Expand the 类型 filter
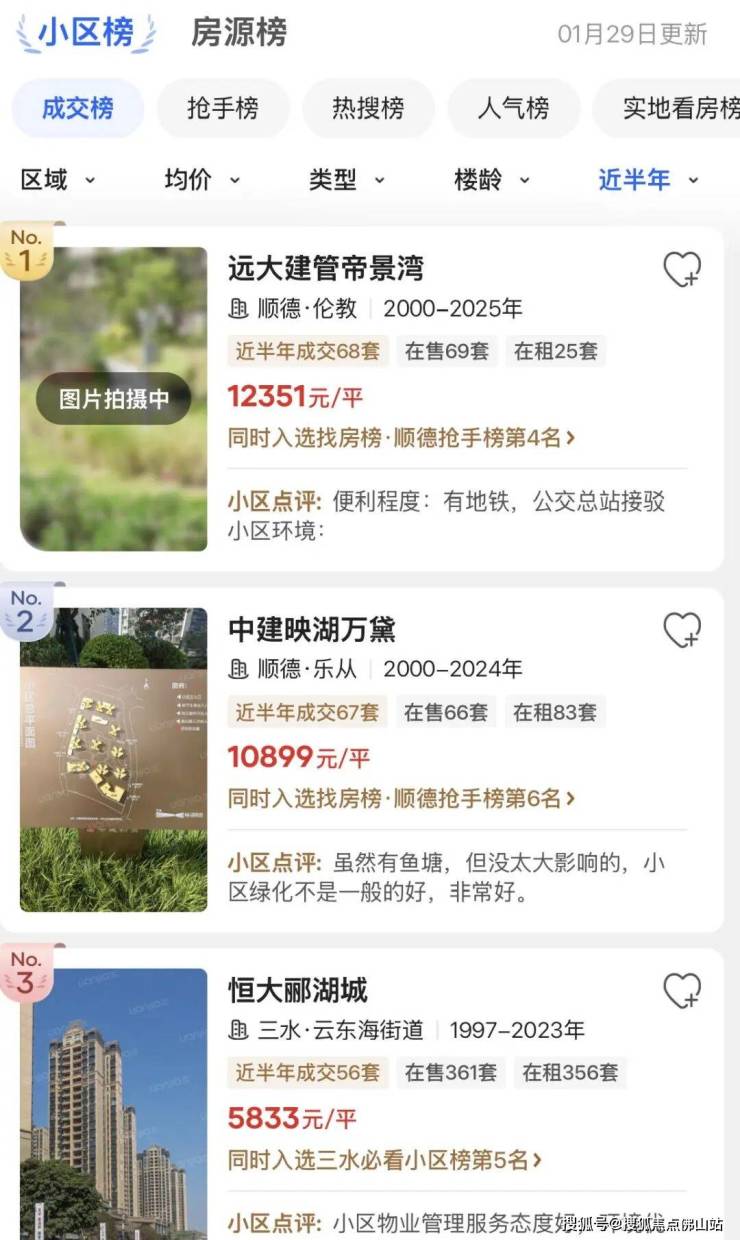Screen dimensions: 740x1240 (346, 180)
